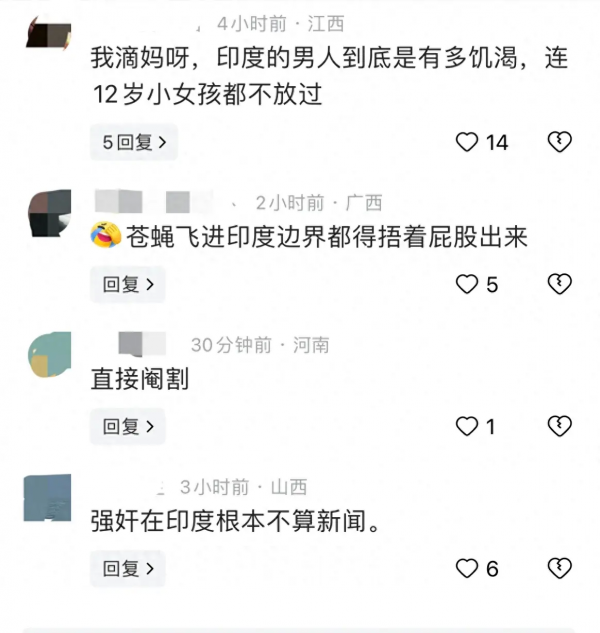Dislike the 山西 comment
This screenshot has height=633, width=600.
(x=560, y=569)
